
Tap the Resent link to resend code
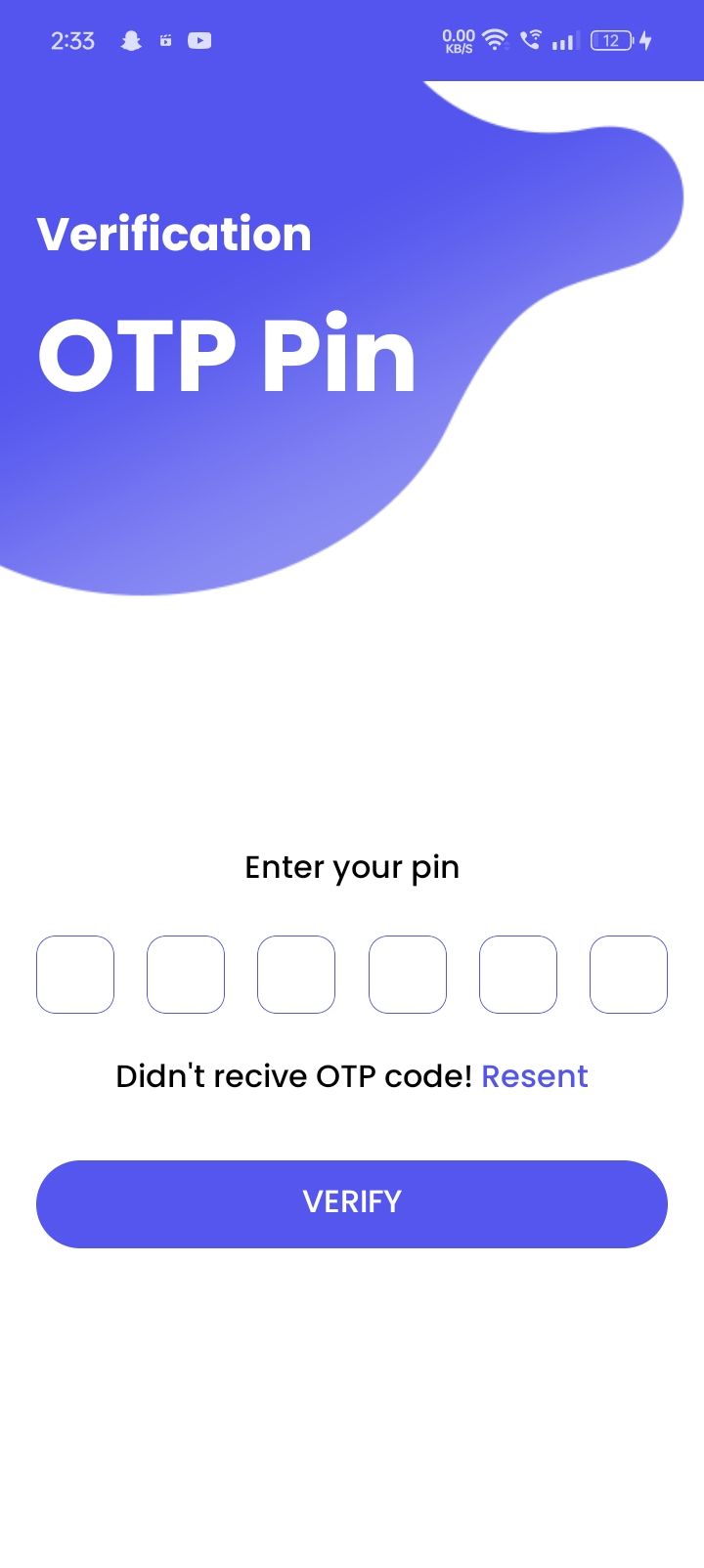(534, 1076)
